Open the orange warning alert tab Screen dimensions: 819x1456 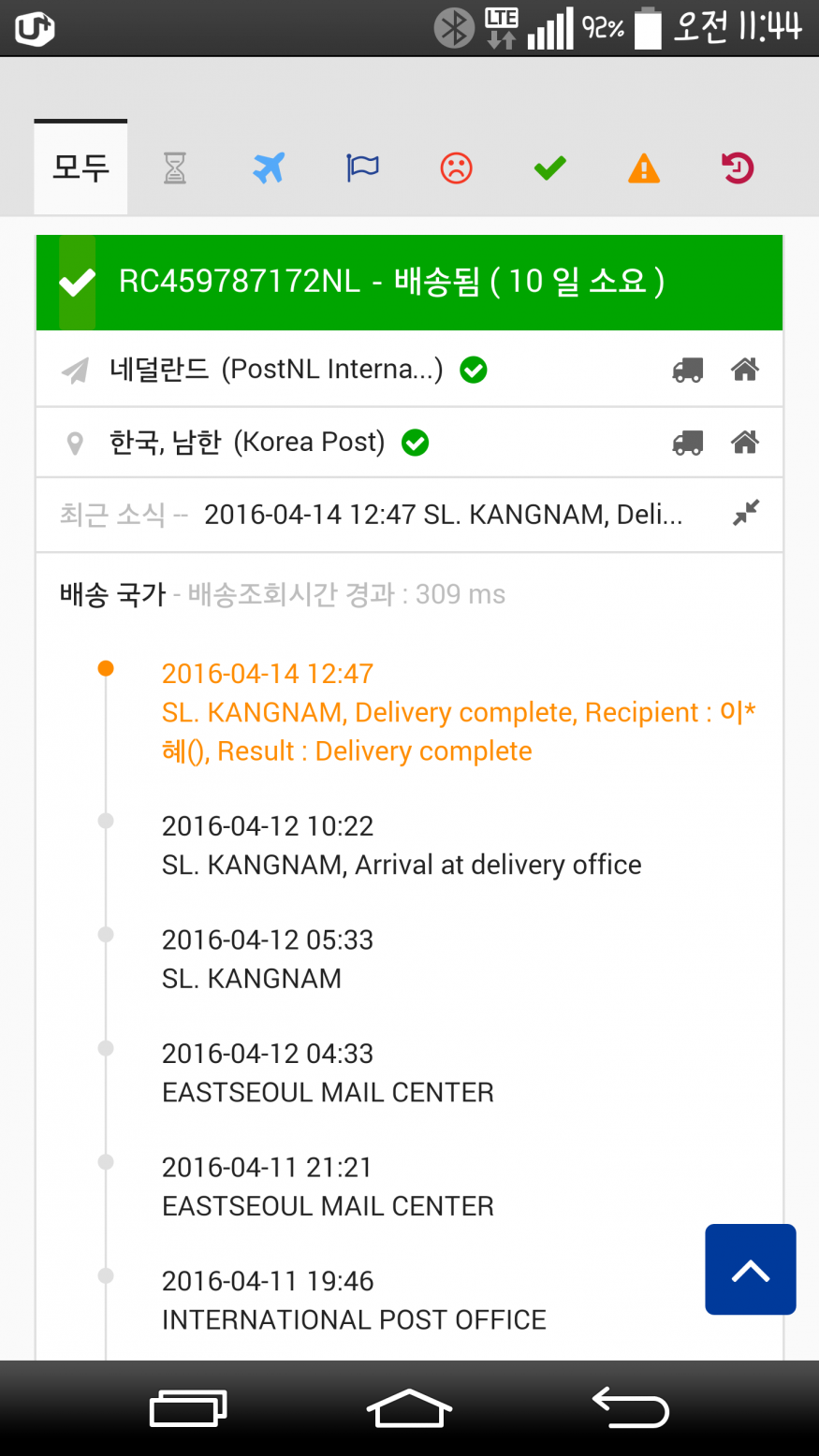click(x=644, y=168)
